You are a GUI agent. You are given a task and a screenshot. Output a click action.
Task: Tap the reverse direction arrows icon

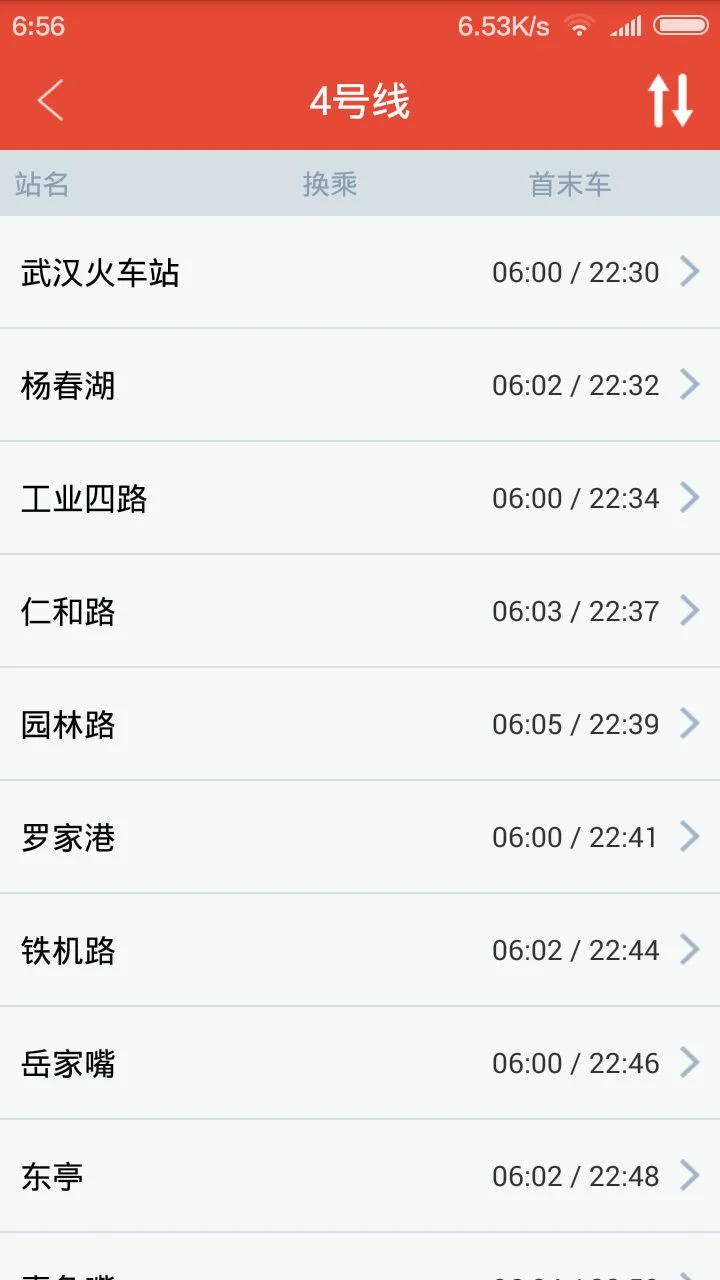pos(668,100)
